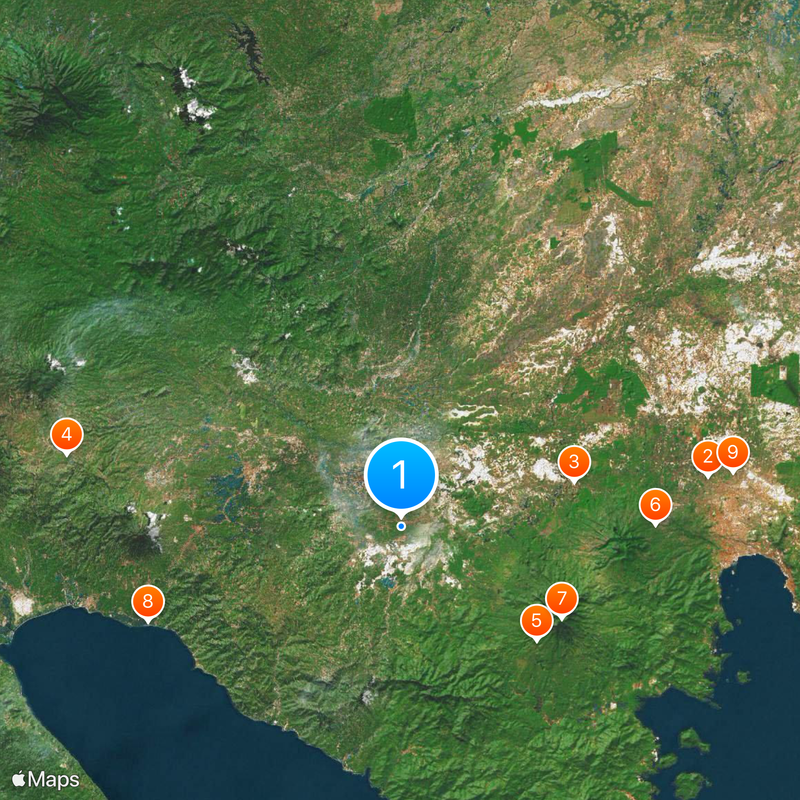
Task: Choose orange map pin number 6
Action: point(655,505)
